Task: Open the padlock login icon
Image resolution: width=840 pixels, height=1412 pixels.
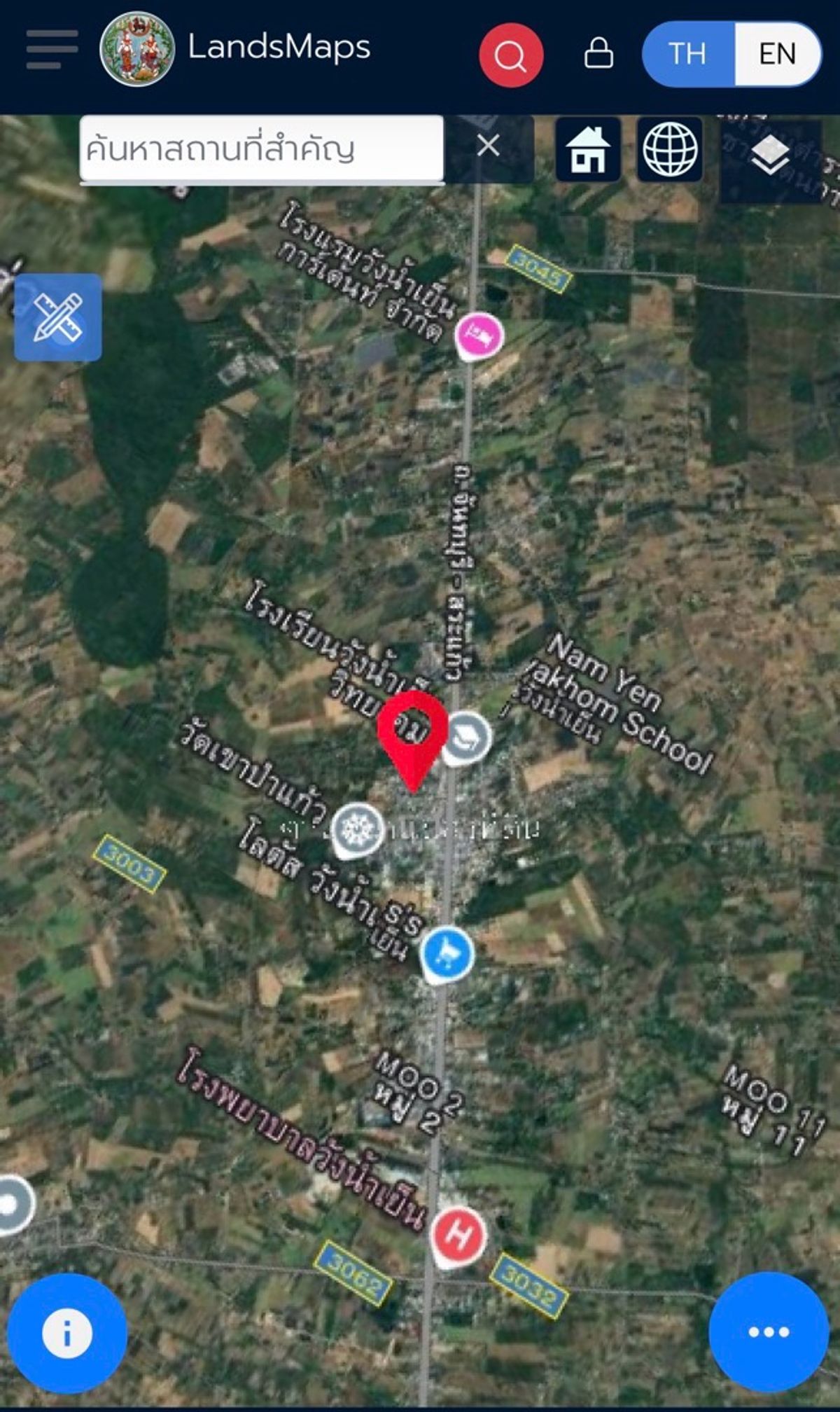Action: tap(598, 53)
